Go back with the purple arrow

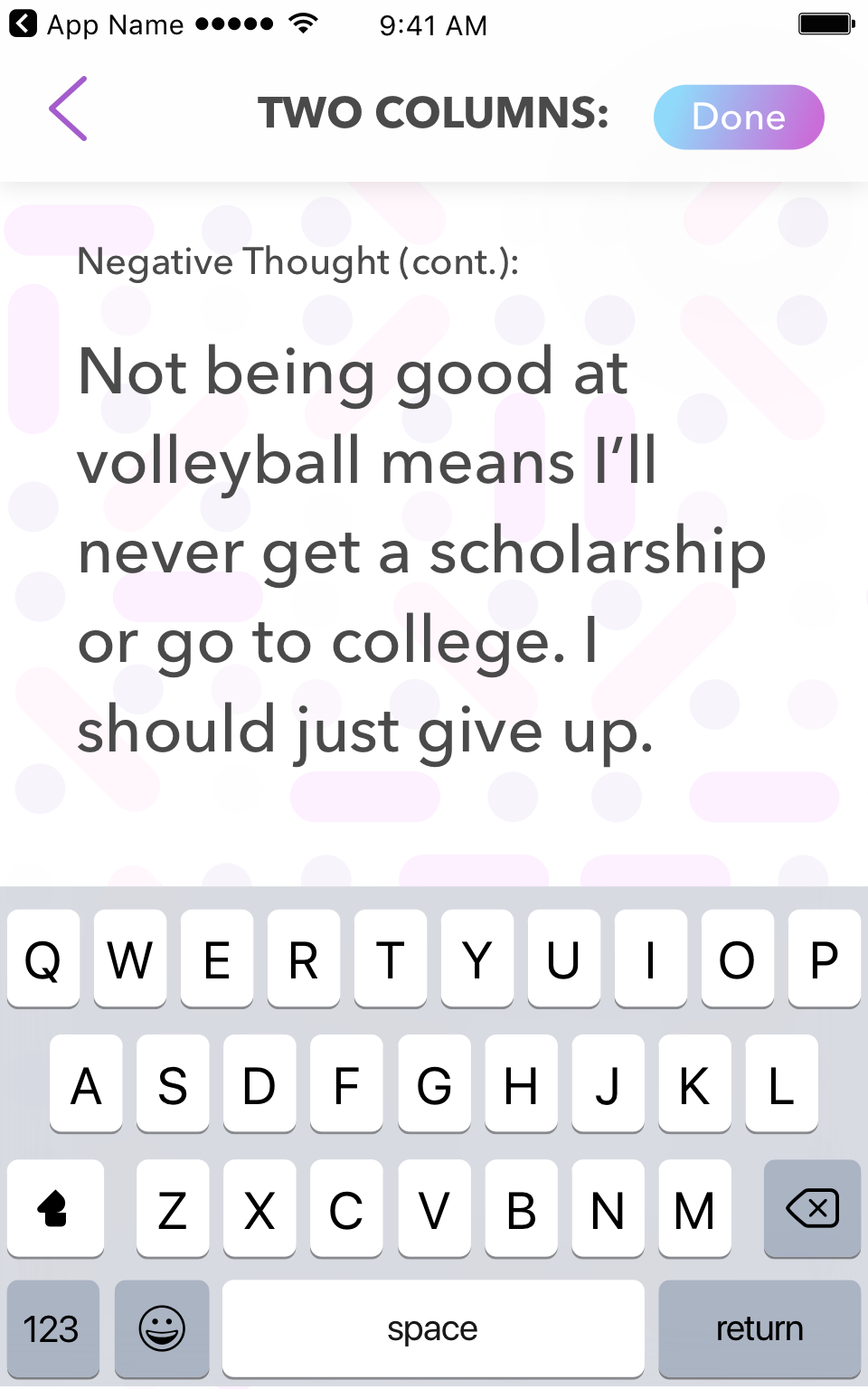(68, 109)
